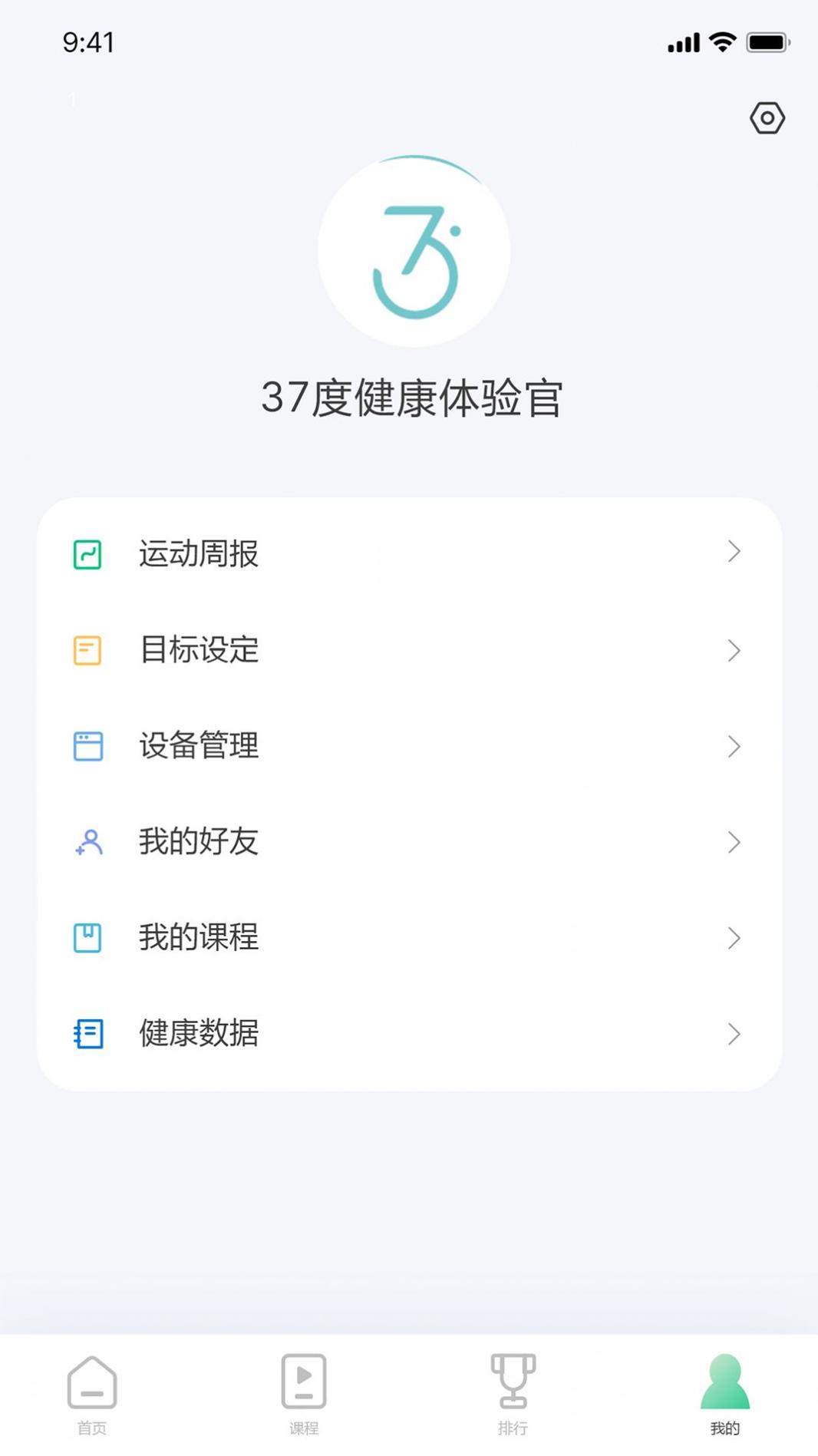Expand the 设备管理 row chevron
The height and width of the screenshot is (1456, 818).
tap(733, 746)
